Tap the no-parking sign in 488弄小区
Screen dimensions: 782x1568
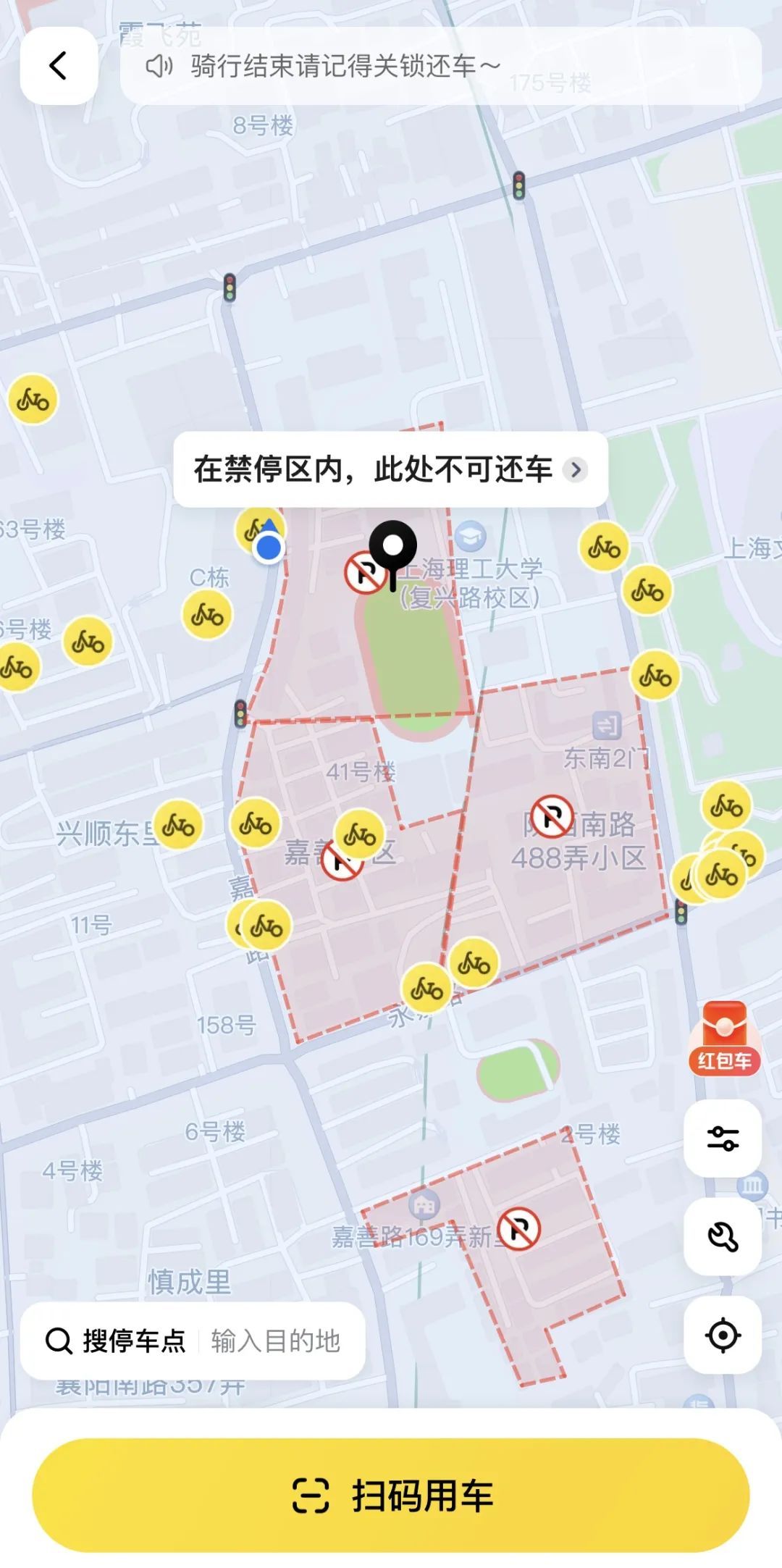pyautogui.click(x=552, y=817)
